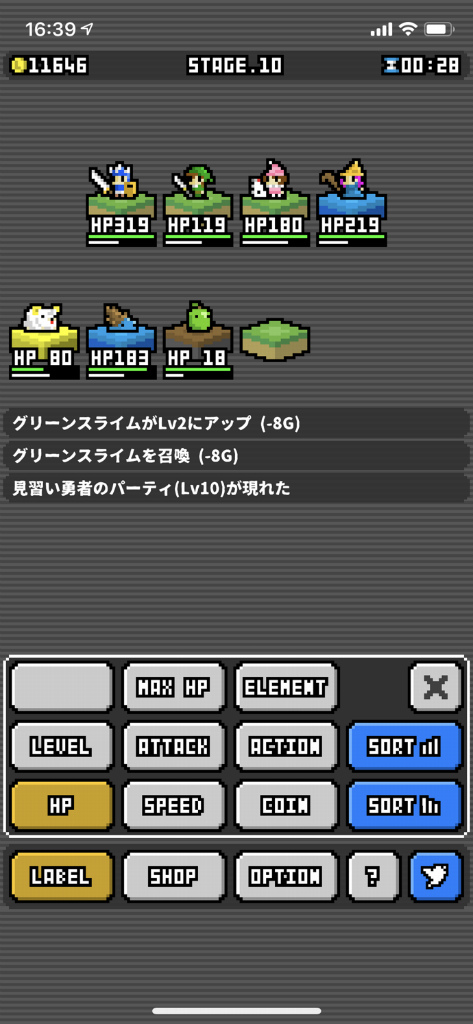The width and height of the screenshot is (473, 1024).
Task: Share via the Twitter bird button
Action: [x=435, y=876]
